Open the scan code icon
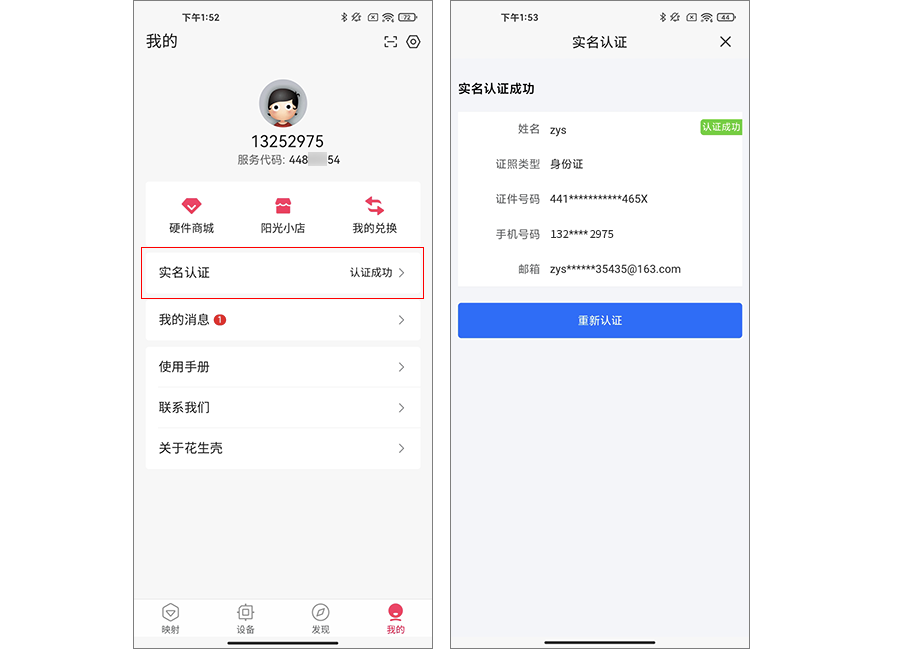 (391, 42)
